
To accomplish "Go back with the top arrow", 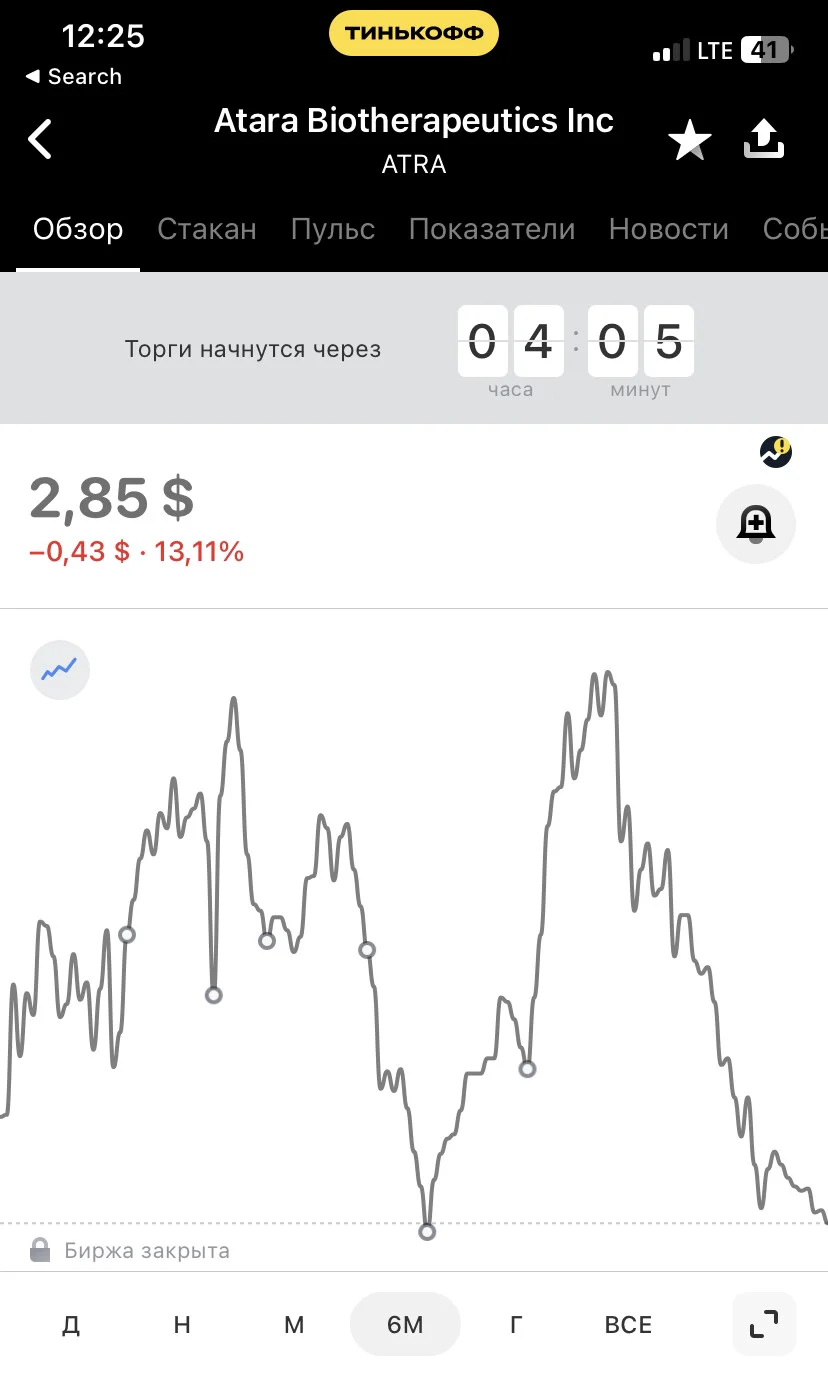I will [40, 140].
